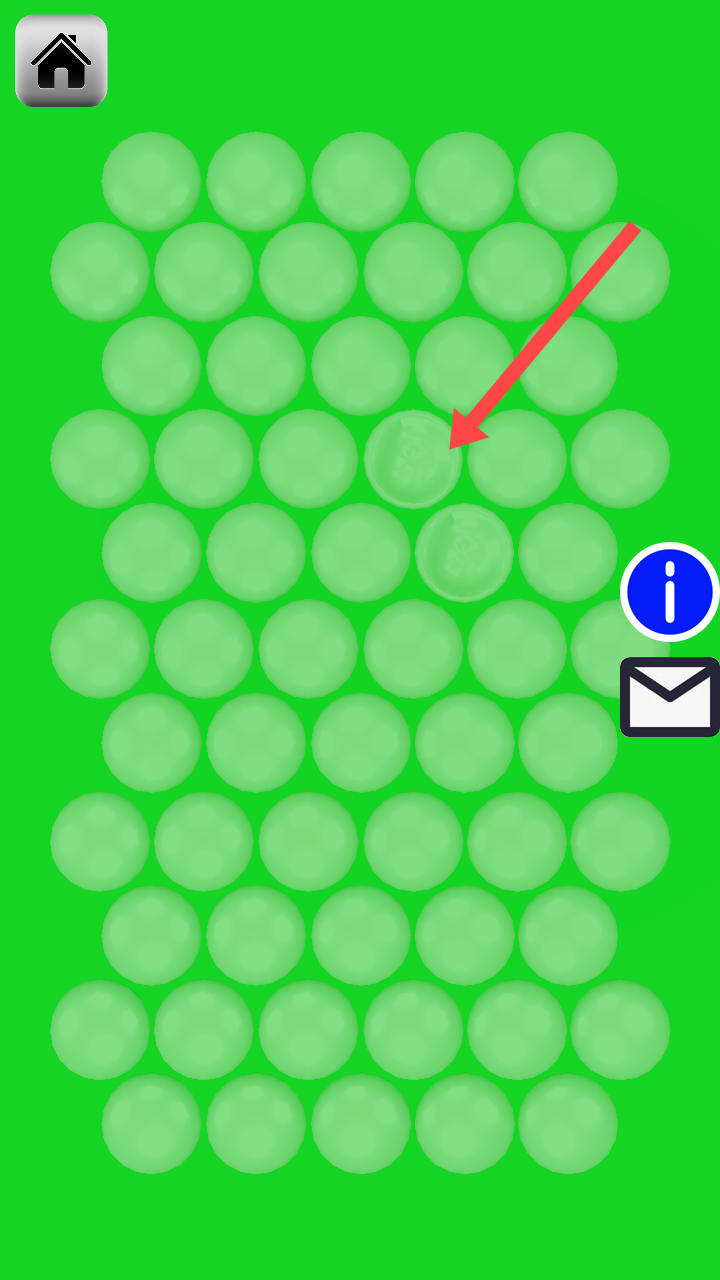Tap the envelope mail icon
This screenshot has width=720, height=1280.
[x=669, y=697]
